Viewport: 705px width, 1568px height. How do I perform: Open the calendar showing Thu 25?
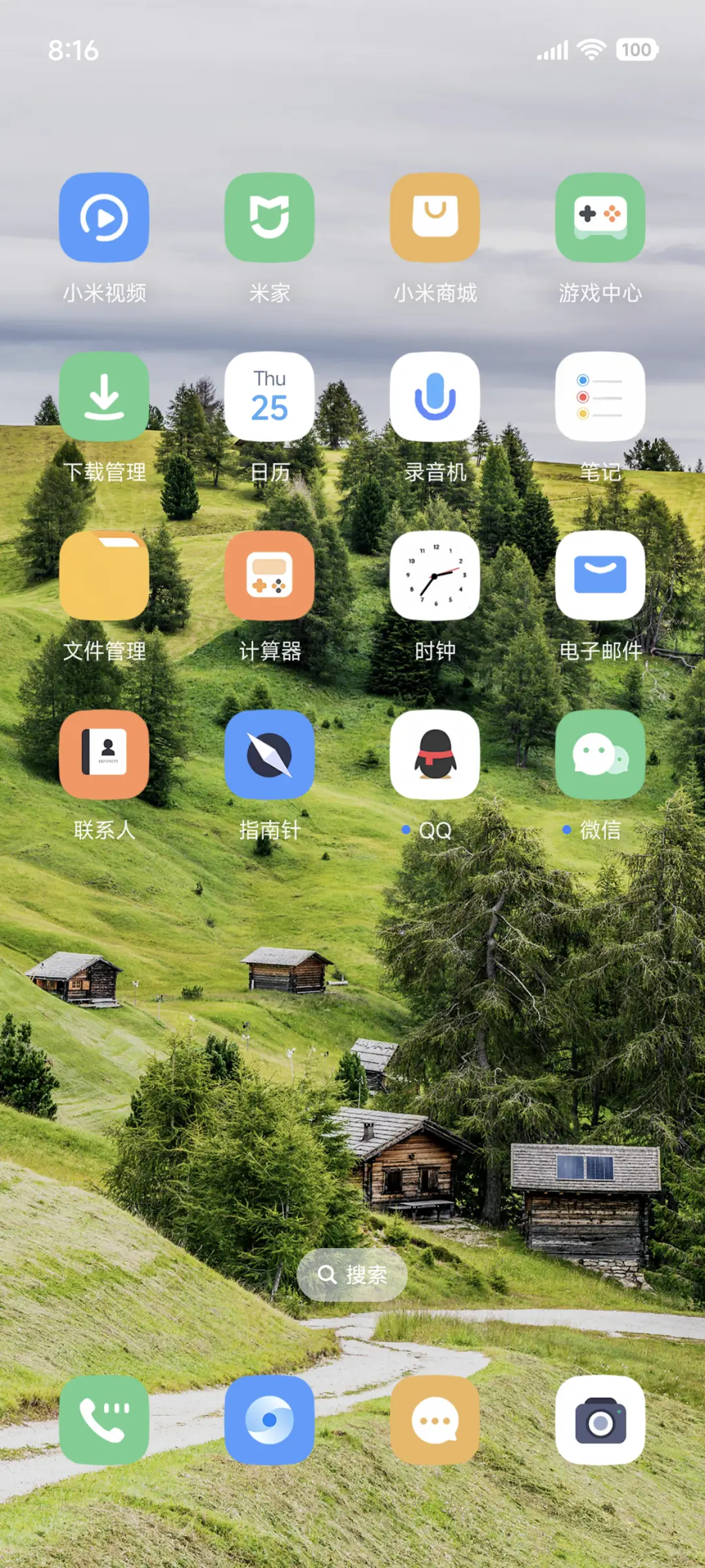click(270, 398)
